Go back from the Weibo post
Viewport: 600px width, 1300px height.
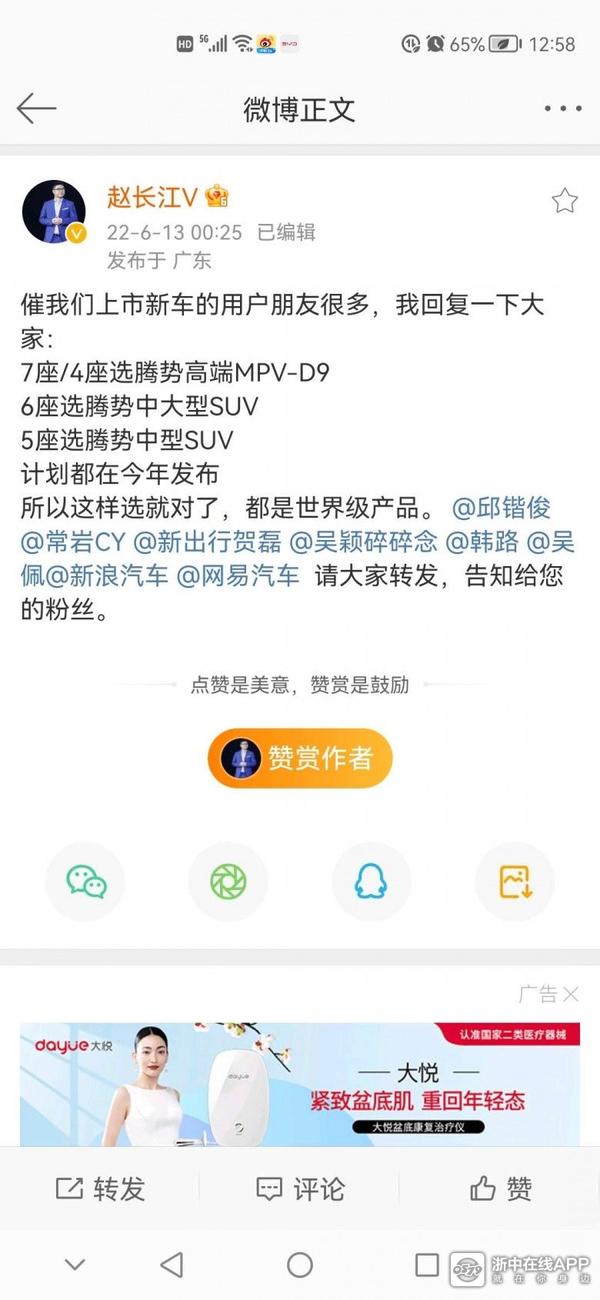tap(36, 108)
